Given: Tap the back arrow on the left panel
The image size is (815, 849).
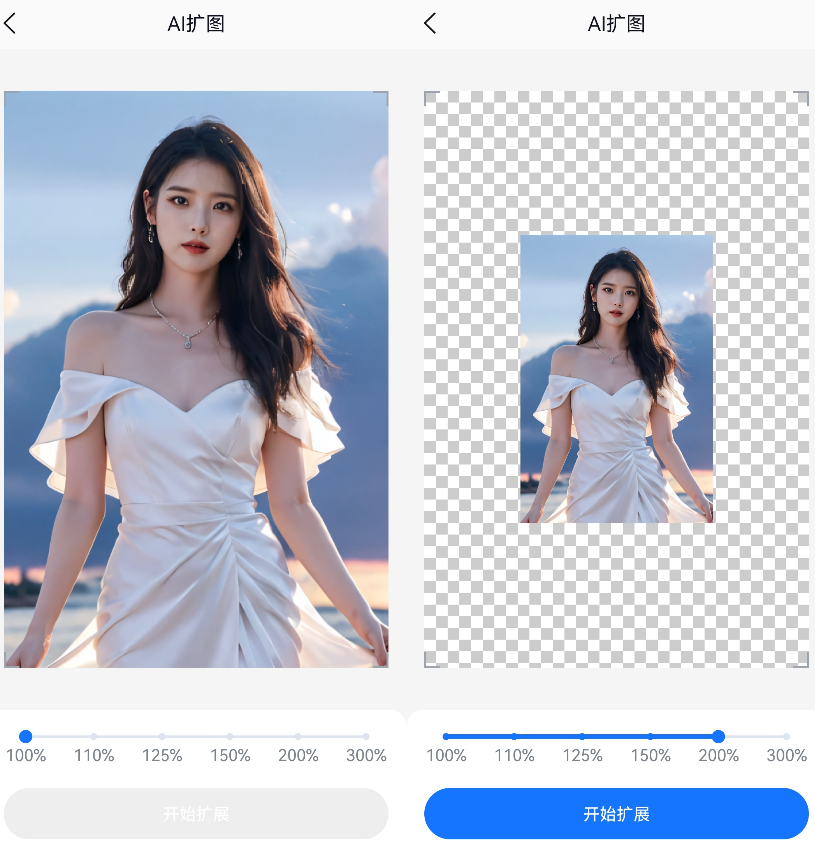Looking at the screenshot, I should pos(10,23).
